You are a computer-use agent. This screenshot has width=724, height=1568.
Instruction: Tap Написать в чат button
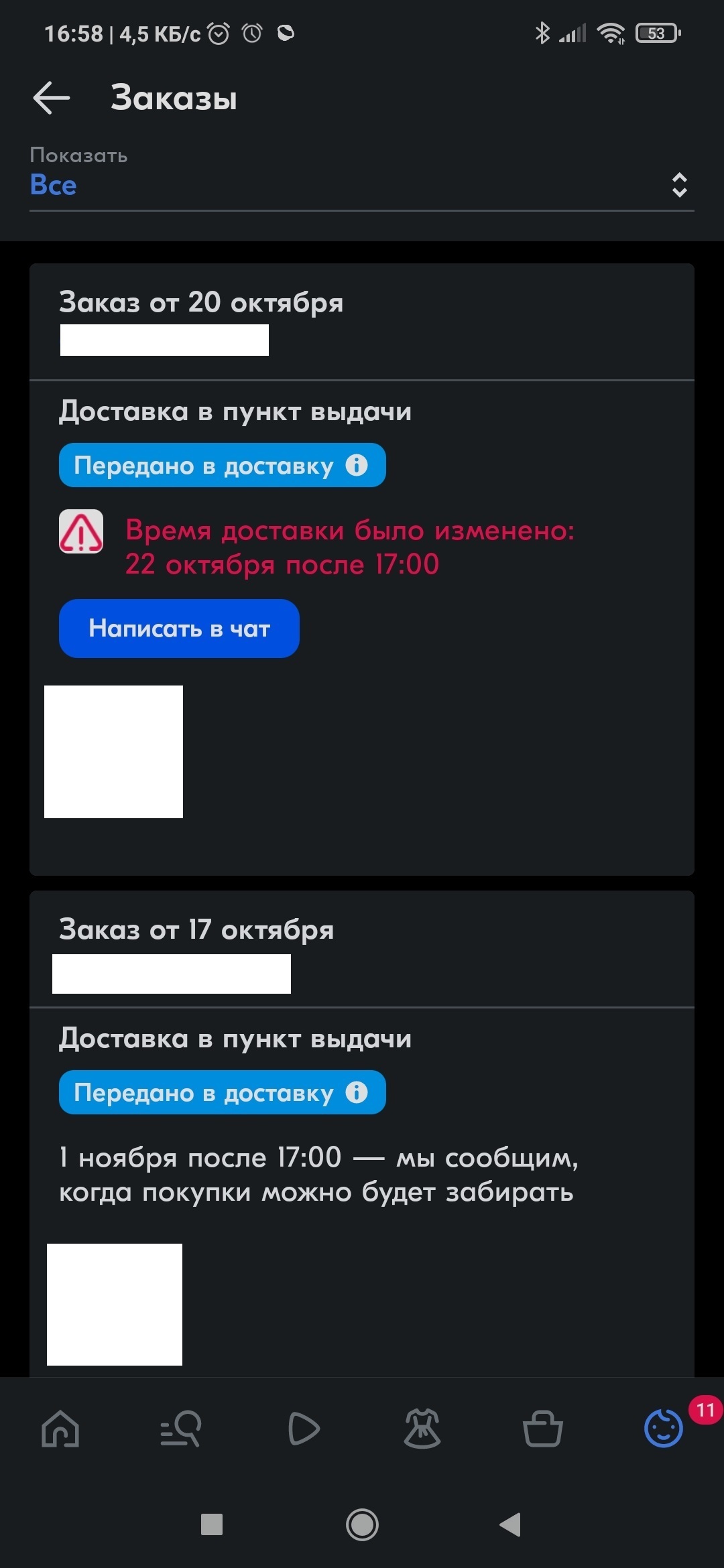179,629
